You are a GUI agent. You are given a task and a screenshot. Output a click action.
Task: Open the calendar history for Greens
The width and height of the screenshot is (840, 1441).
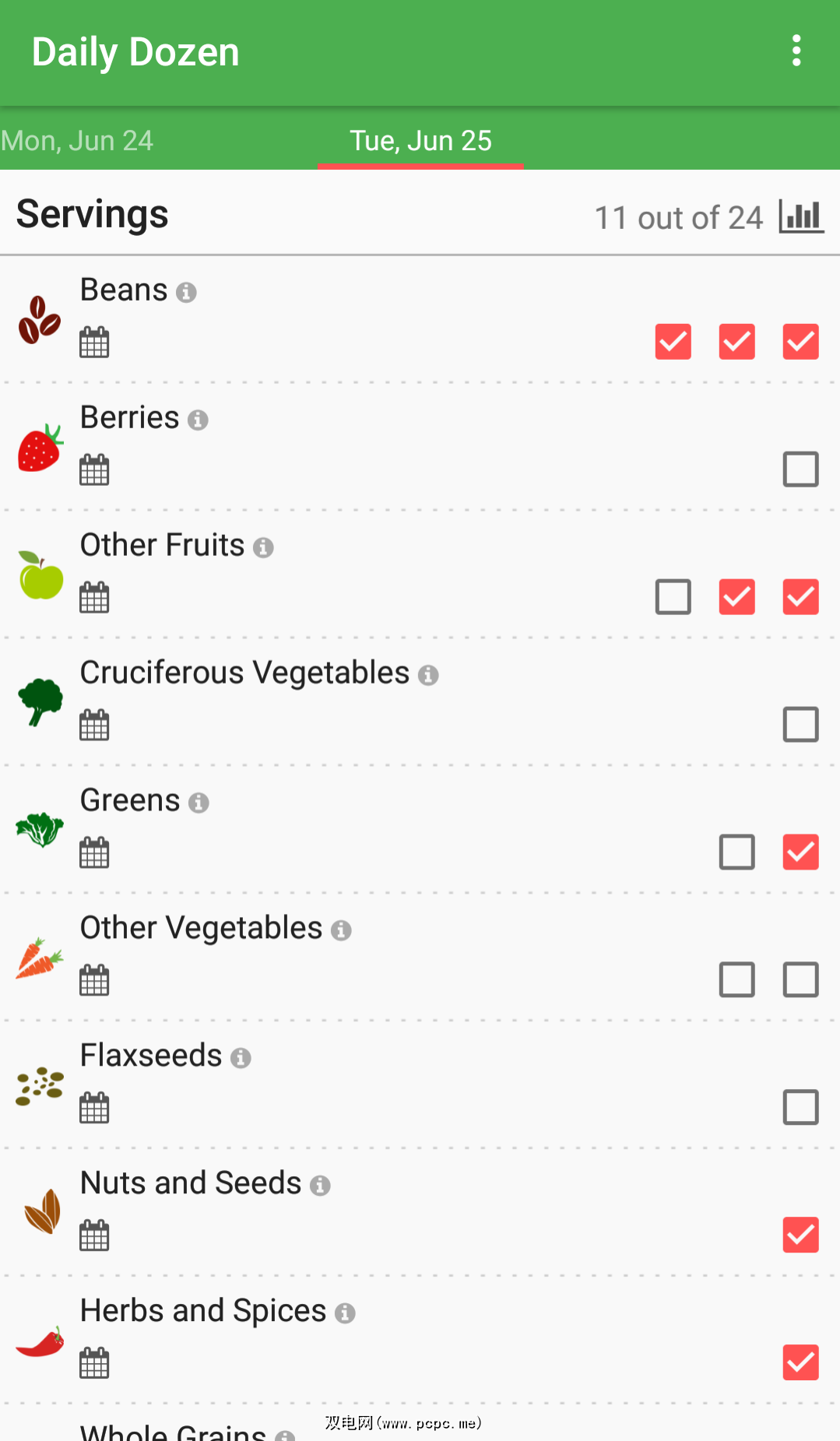[x=94, y=852]
